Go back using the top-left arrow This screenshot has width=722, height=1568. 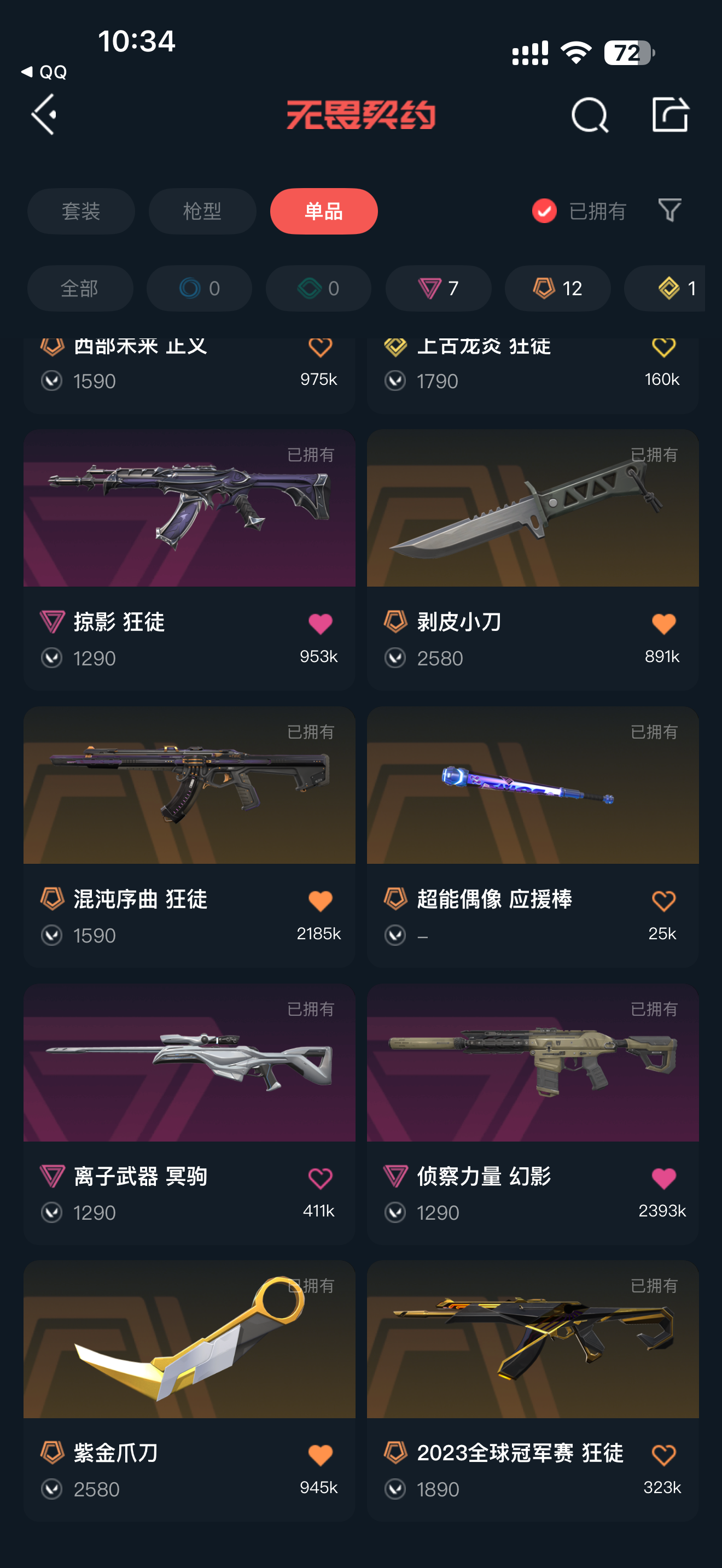tap(44, 114)
